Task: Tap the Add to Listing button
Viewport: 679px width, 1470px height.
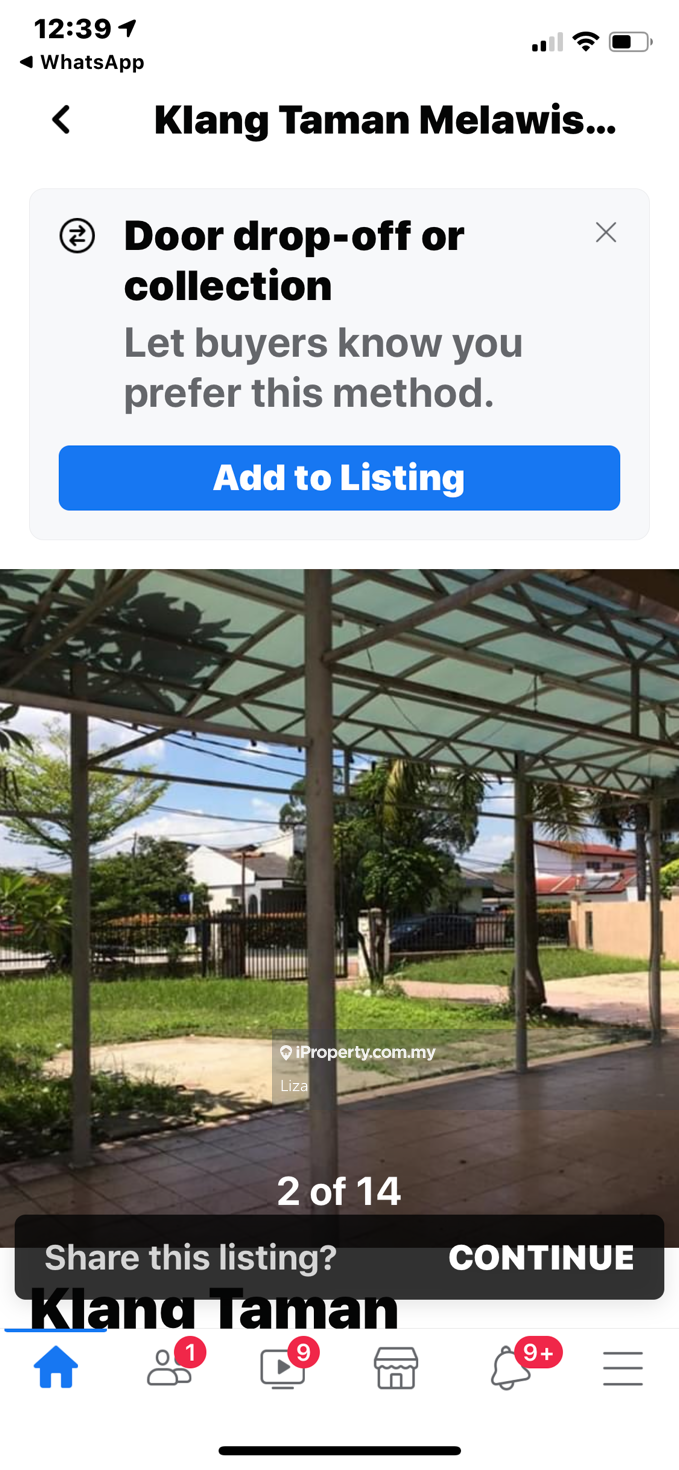Action: 339,478
